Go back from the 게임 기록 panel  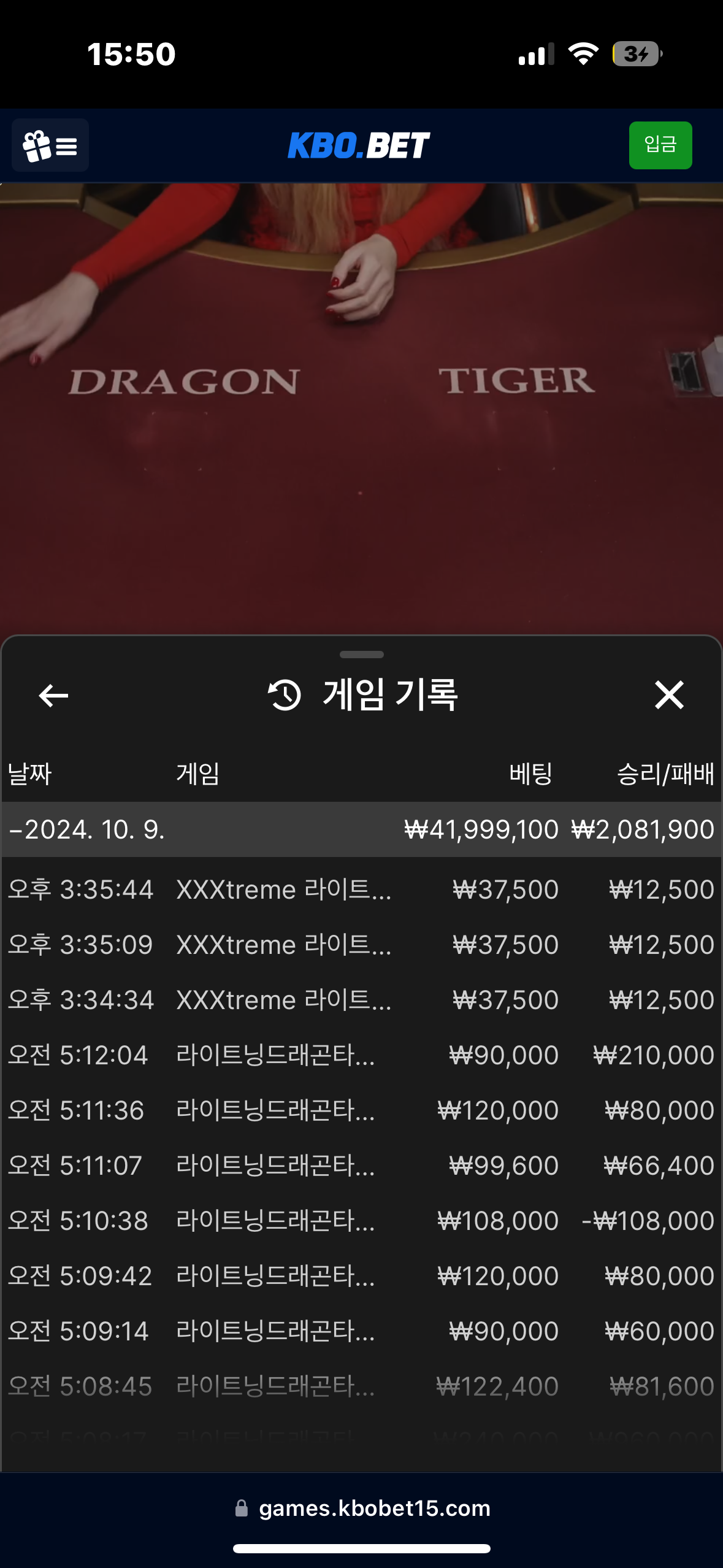click(x=53, y=695)
